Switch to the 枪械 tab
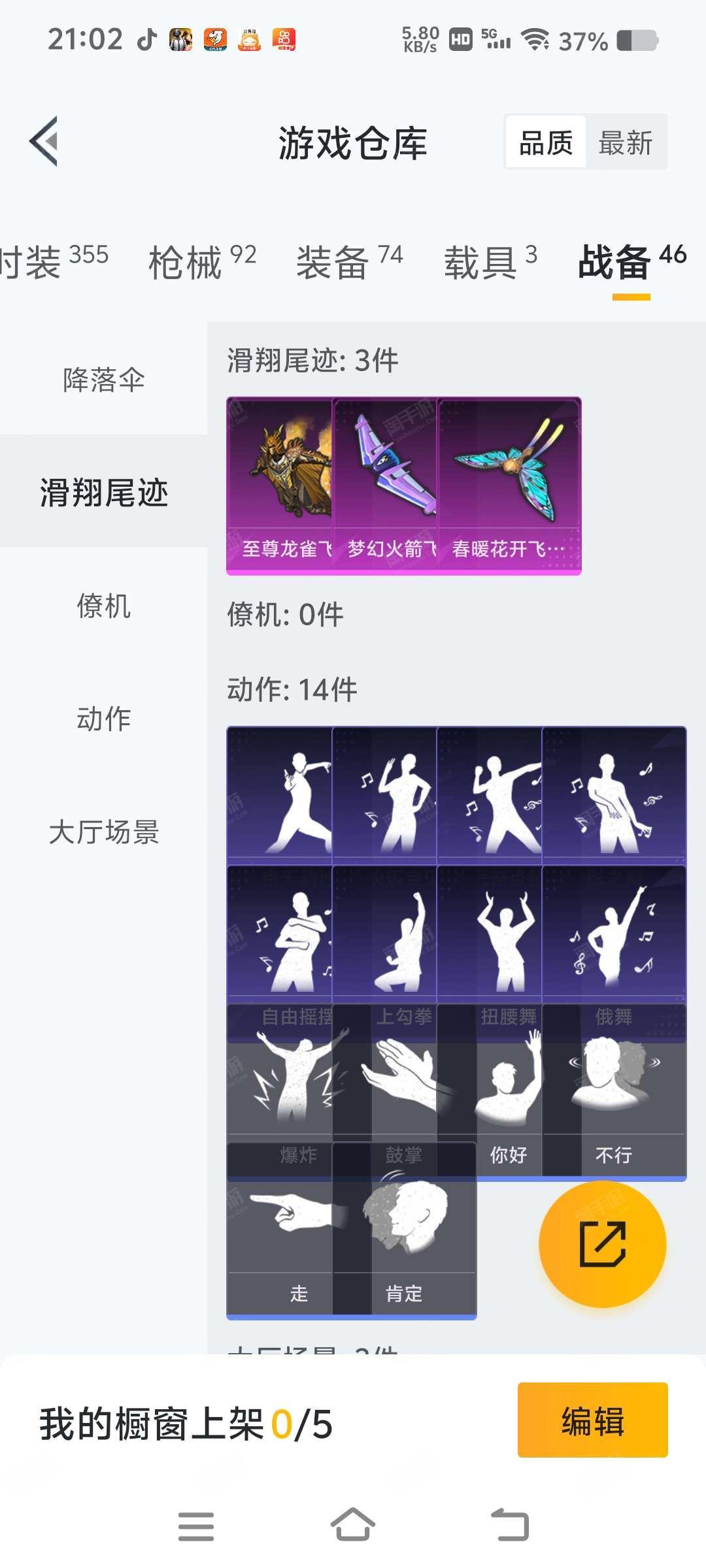Viewport: 706px width, 1568px height. point(203,261)
